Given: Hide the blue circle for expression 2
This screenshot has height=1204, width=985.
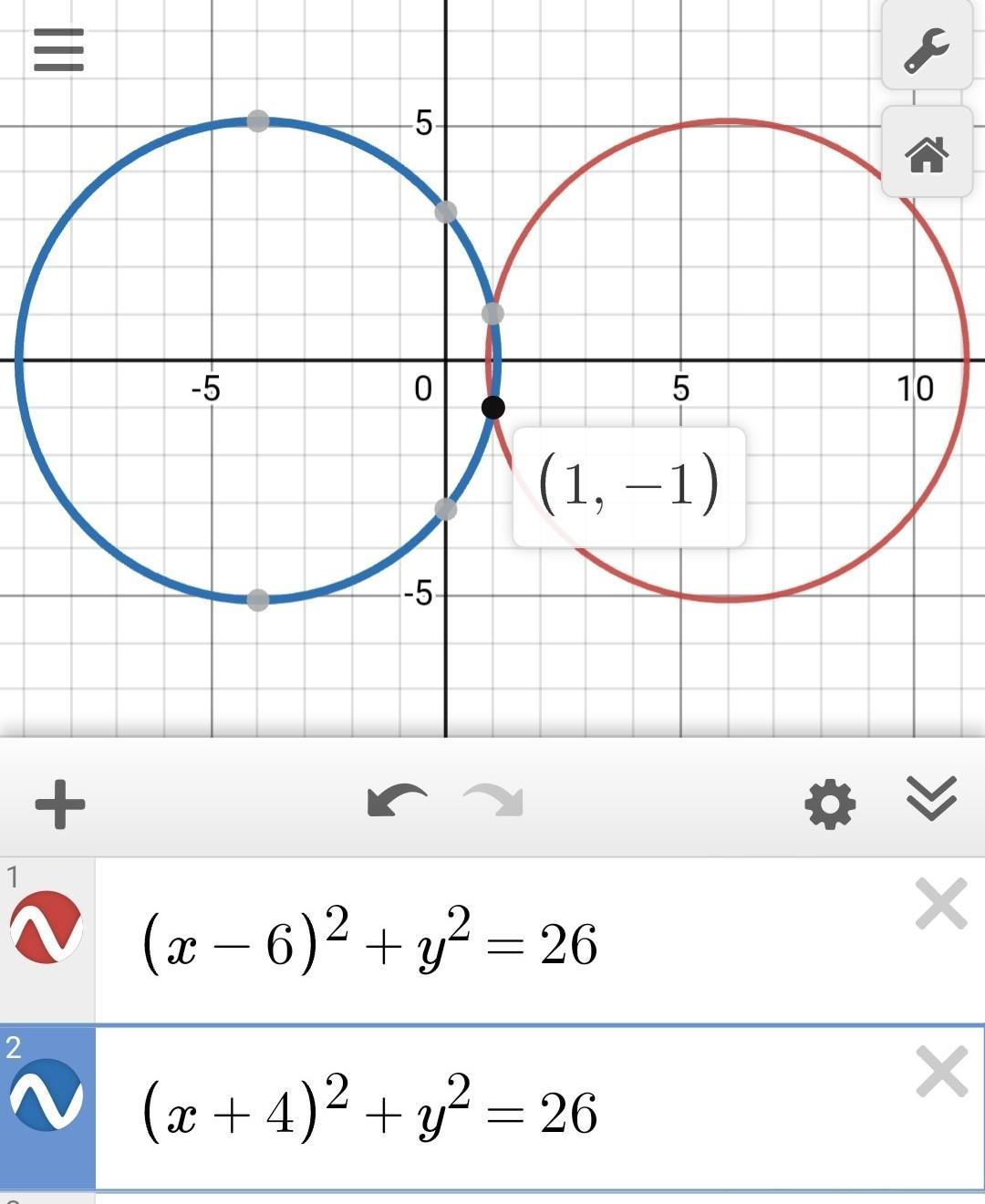Looking at the screenshot, I should click(46, 1095).
